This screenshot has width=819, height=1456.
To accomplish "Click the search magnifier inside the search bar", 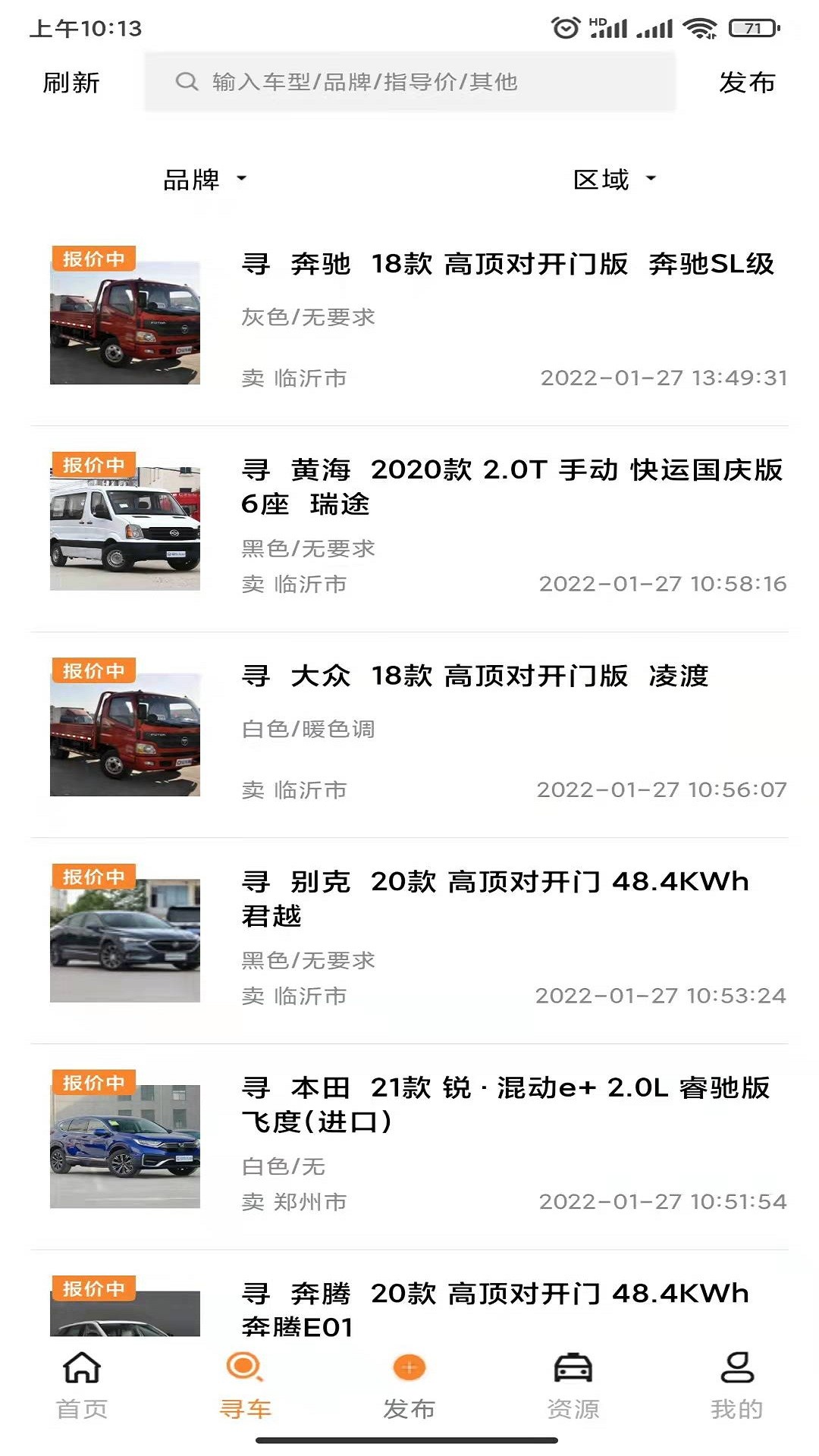I will tap(187, 83).
